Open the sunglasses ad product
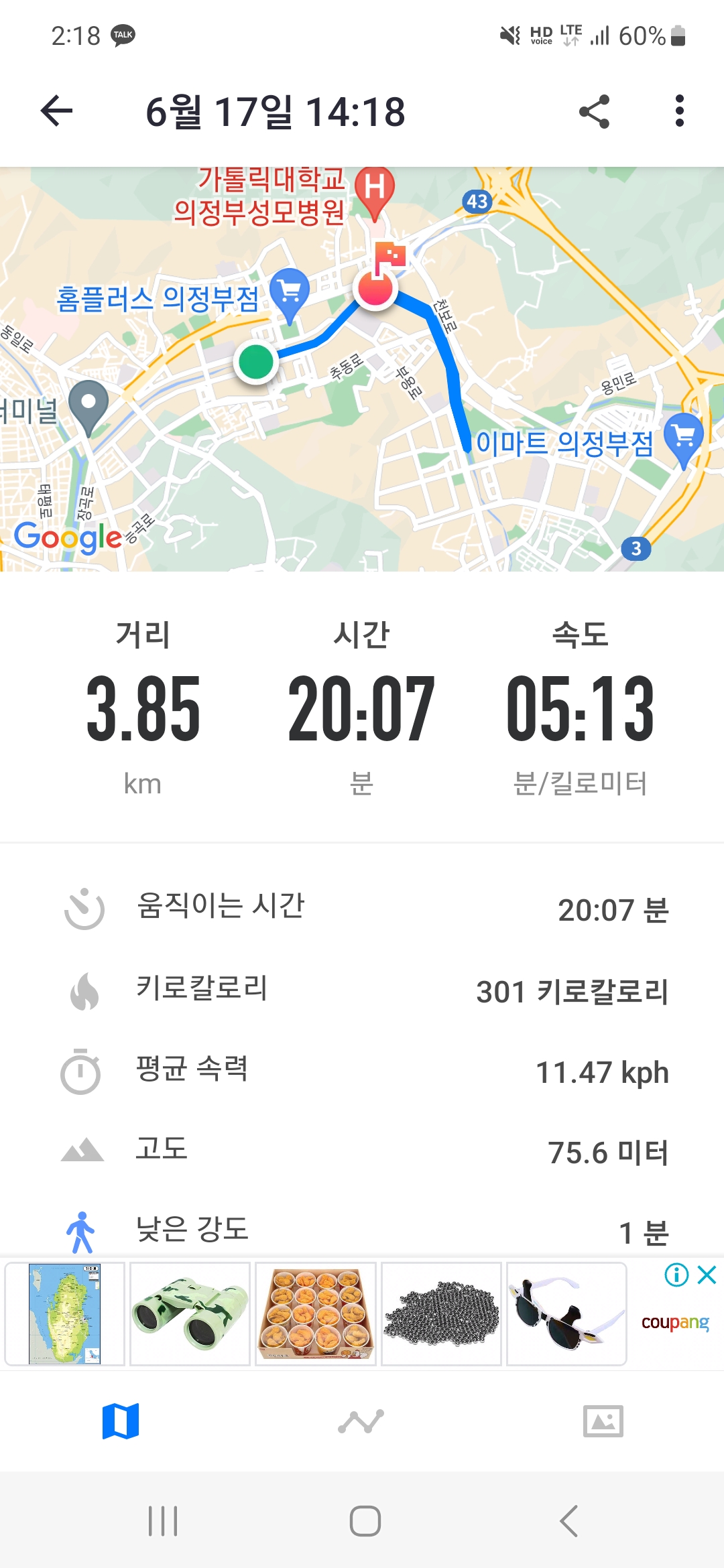This screenshot has height=1568, width=724. point(566,1313)
